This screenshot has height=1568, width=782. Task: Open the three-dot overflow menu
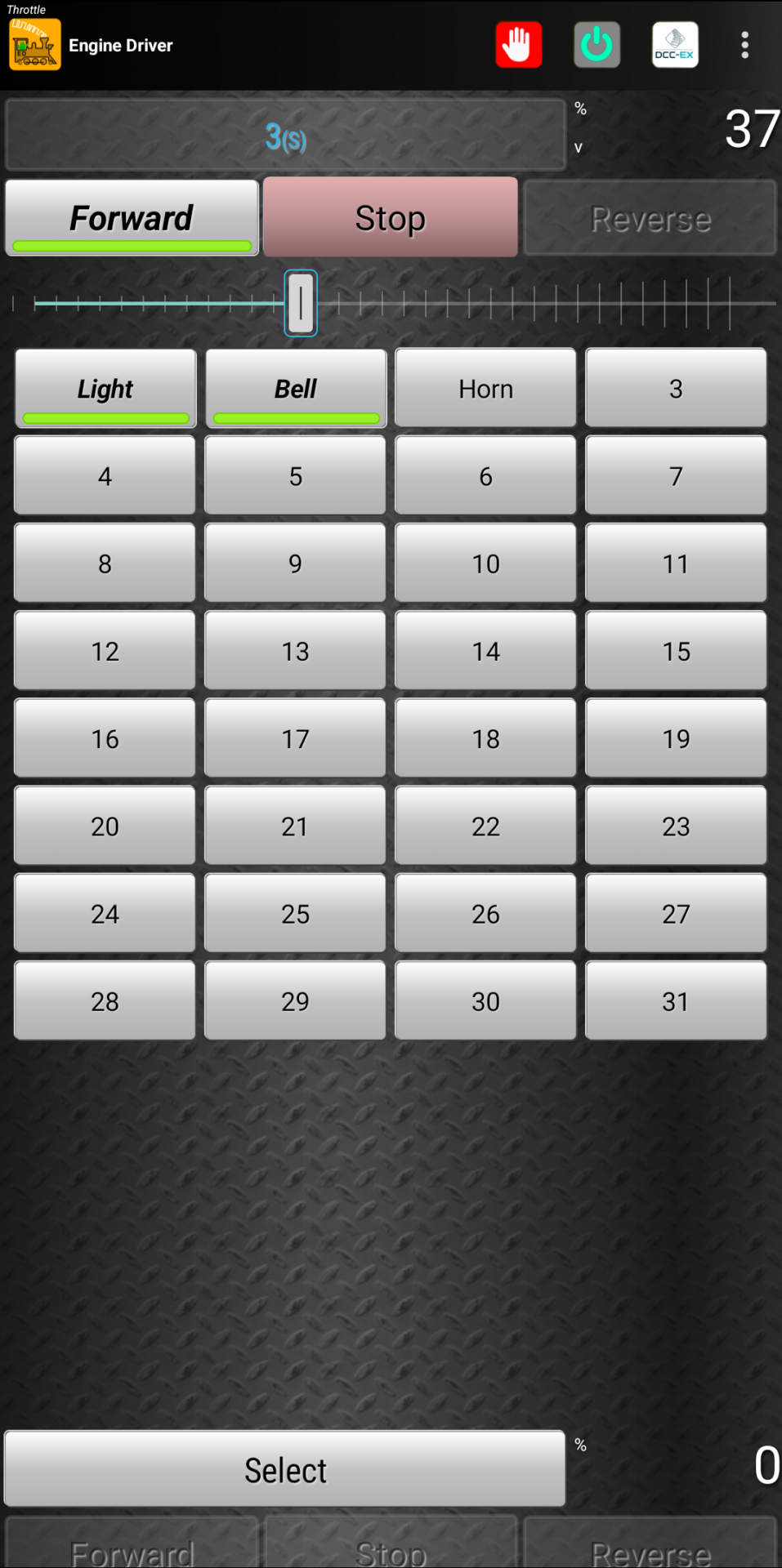coord(744,45)
